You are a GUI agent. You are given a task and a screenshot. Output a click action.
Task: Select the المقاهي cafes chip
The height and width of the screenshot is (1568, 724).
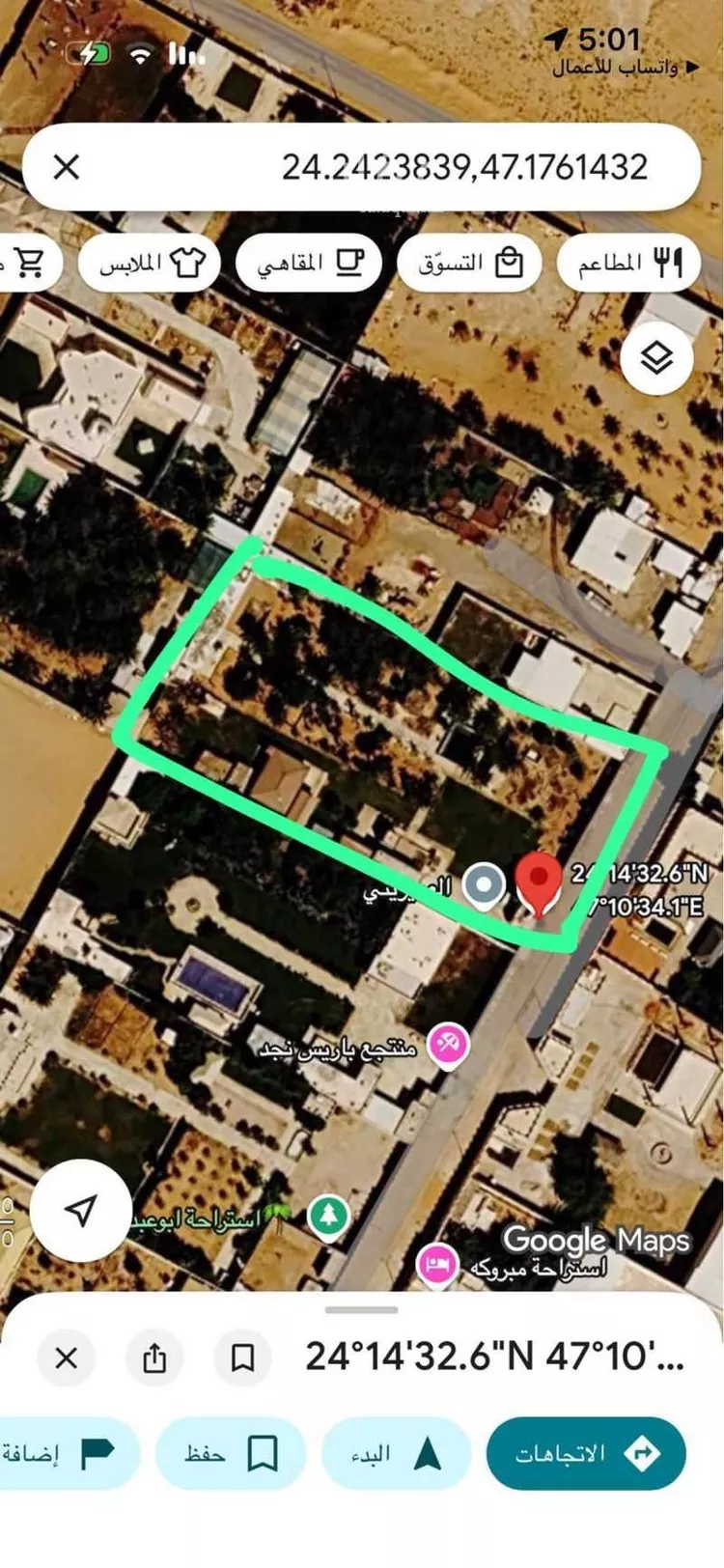click(309, 263)
